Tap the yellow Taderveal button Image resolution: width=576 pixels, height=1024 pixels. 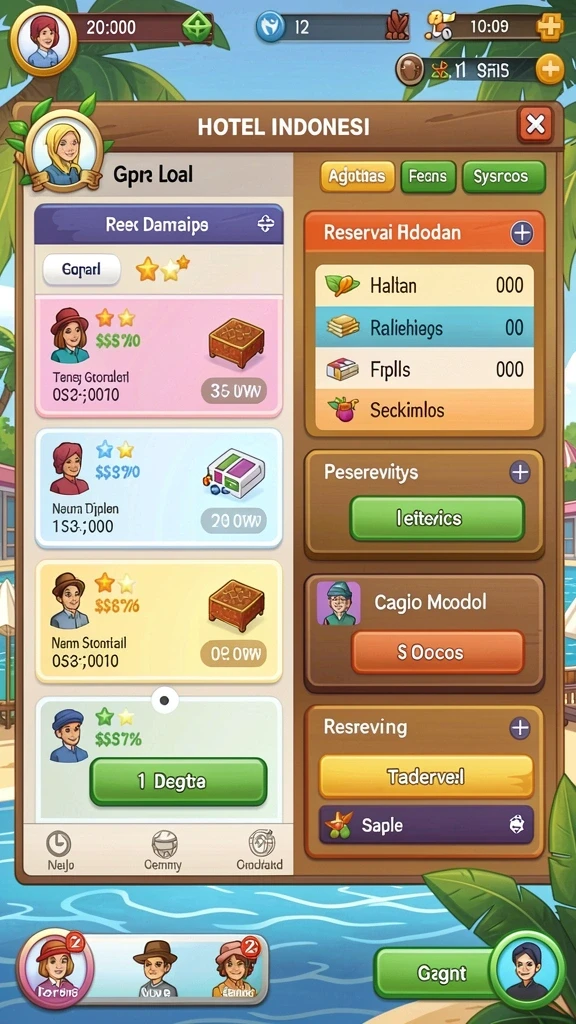(426, 776)
